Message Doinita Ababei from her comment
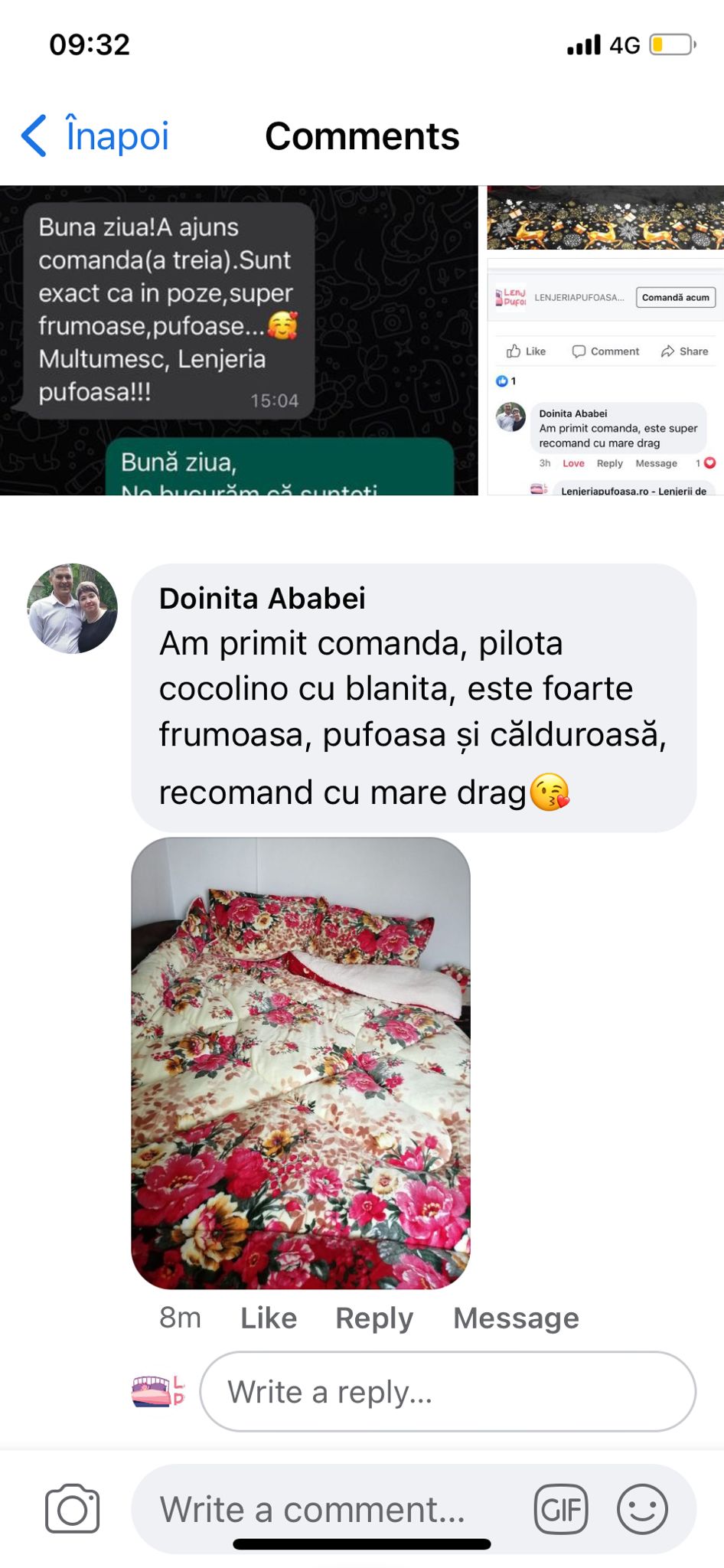Viewport: 724px width, 1568px height. pos(516,1318)
